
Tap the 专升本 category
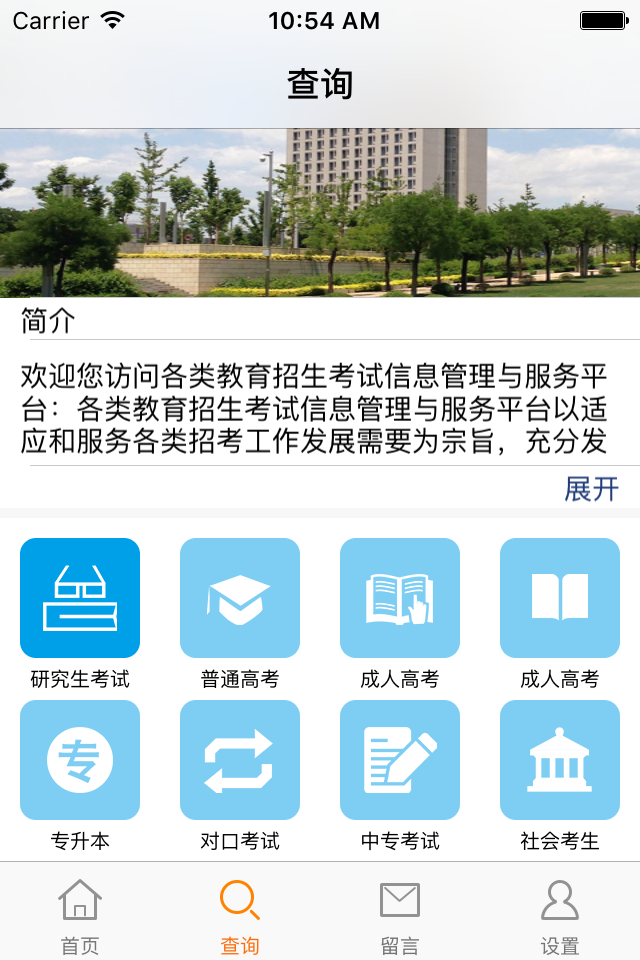pyautogui.click(x=80, y=760)
